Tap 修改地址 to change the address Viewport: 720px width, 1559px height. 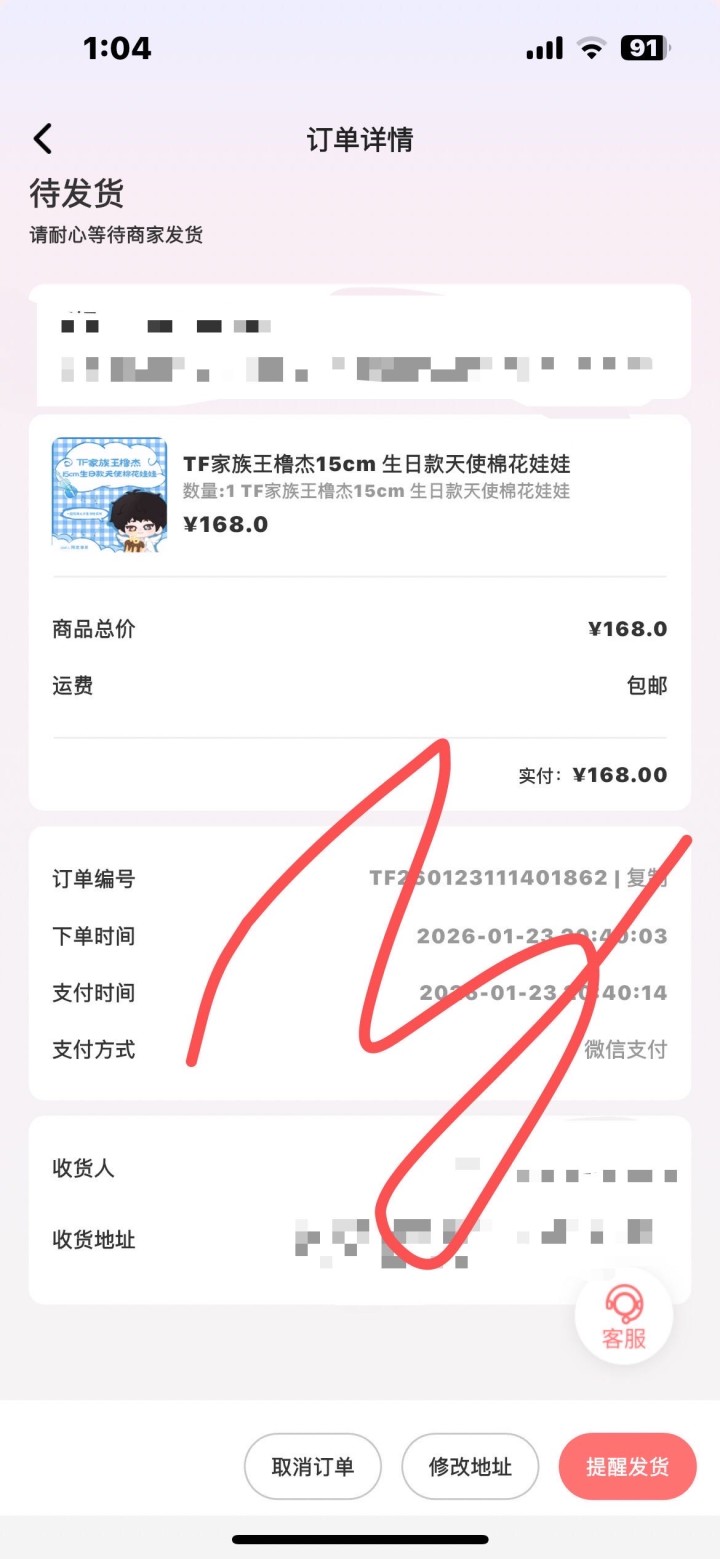470,1467
